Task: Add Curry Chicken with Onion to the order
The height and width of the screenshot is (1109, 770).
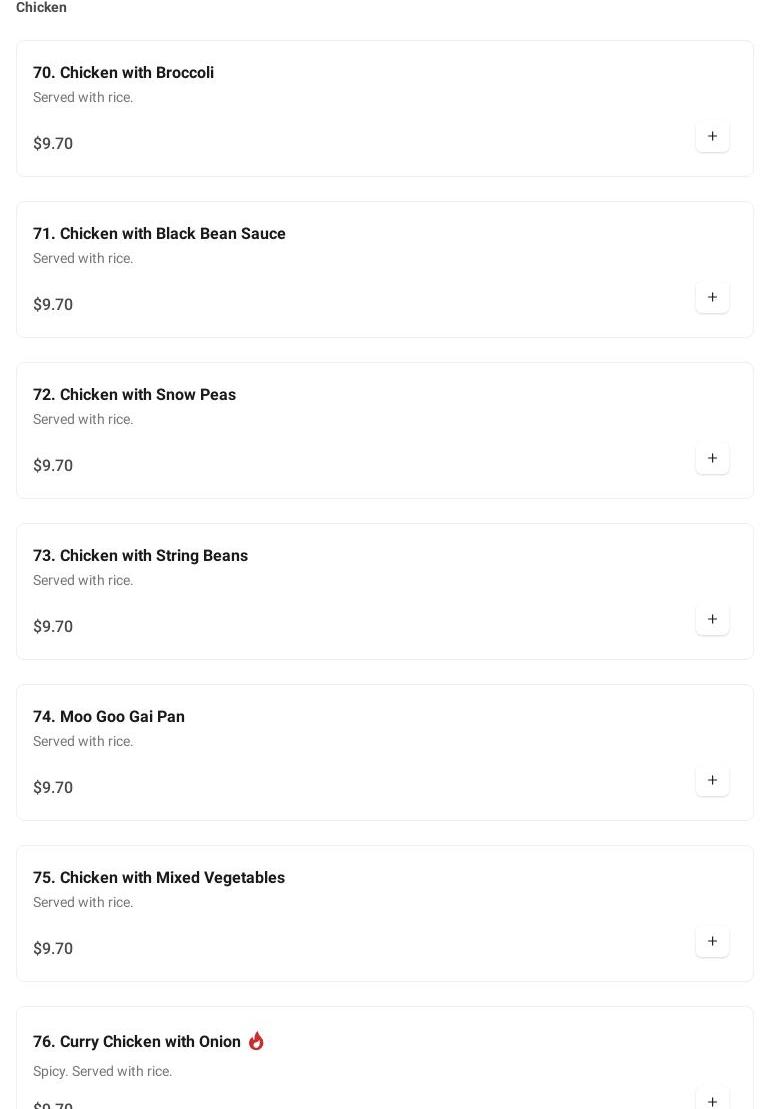Action: 712,1100
